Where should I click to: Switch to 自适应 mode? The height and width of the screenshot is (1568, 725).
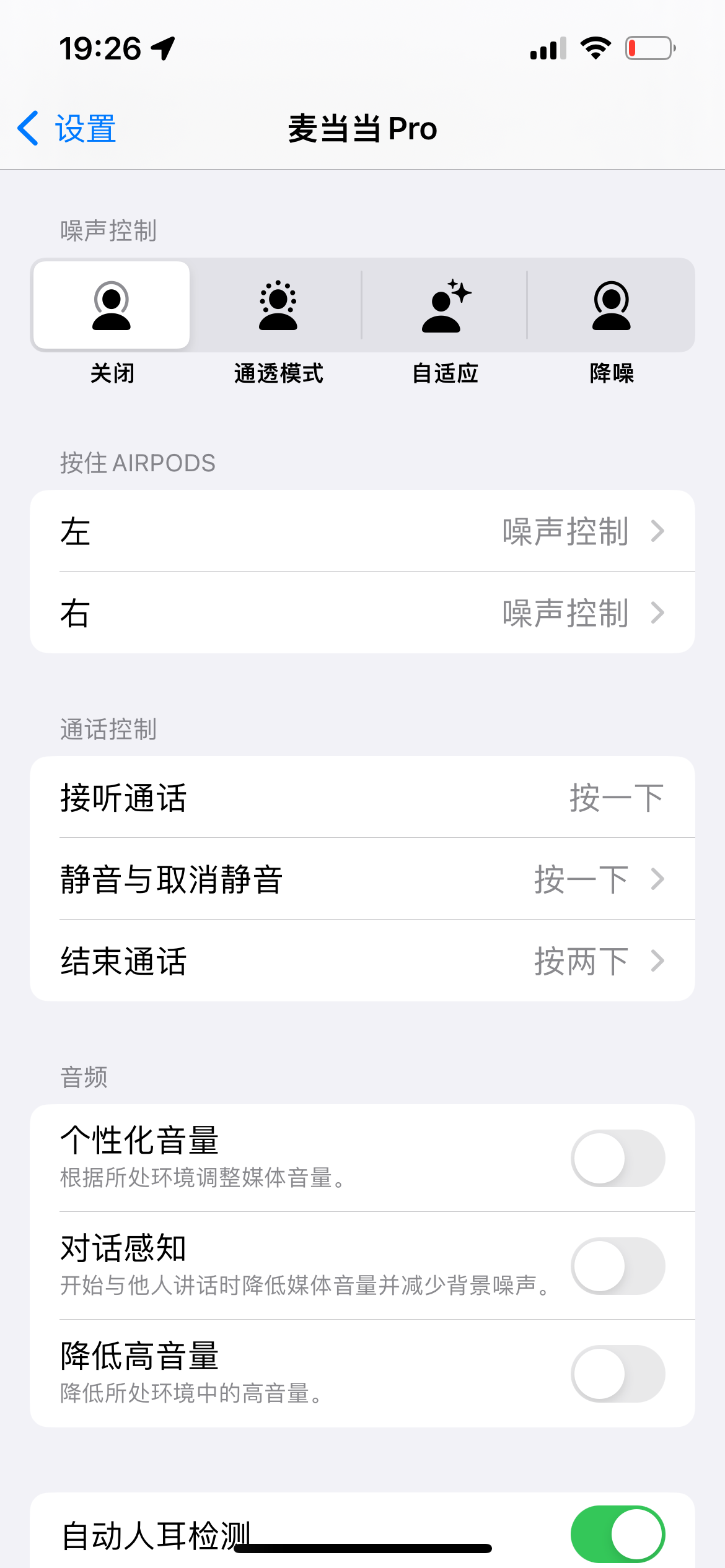click(x=445, y=305)
